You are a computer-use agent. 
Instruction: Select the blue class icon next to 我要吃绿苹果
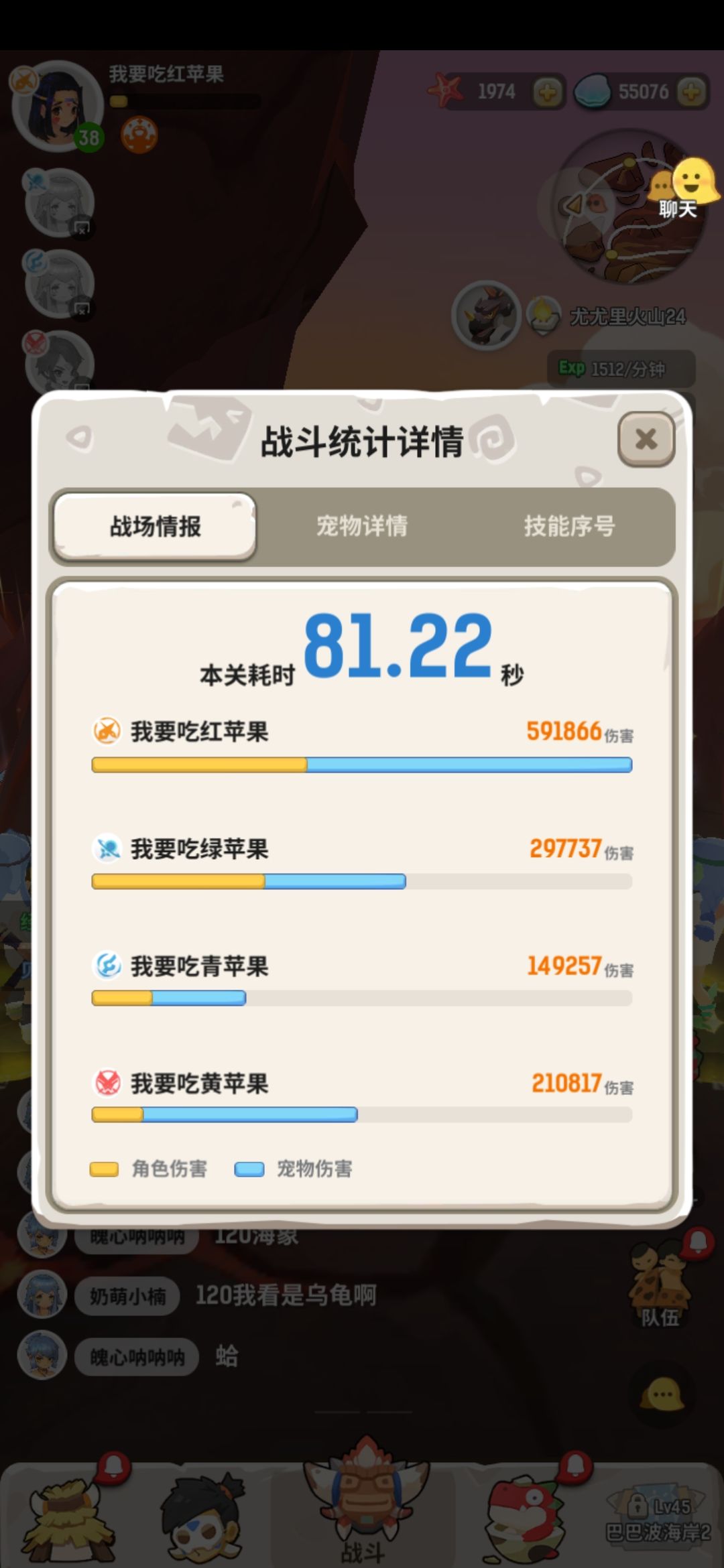107,850
